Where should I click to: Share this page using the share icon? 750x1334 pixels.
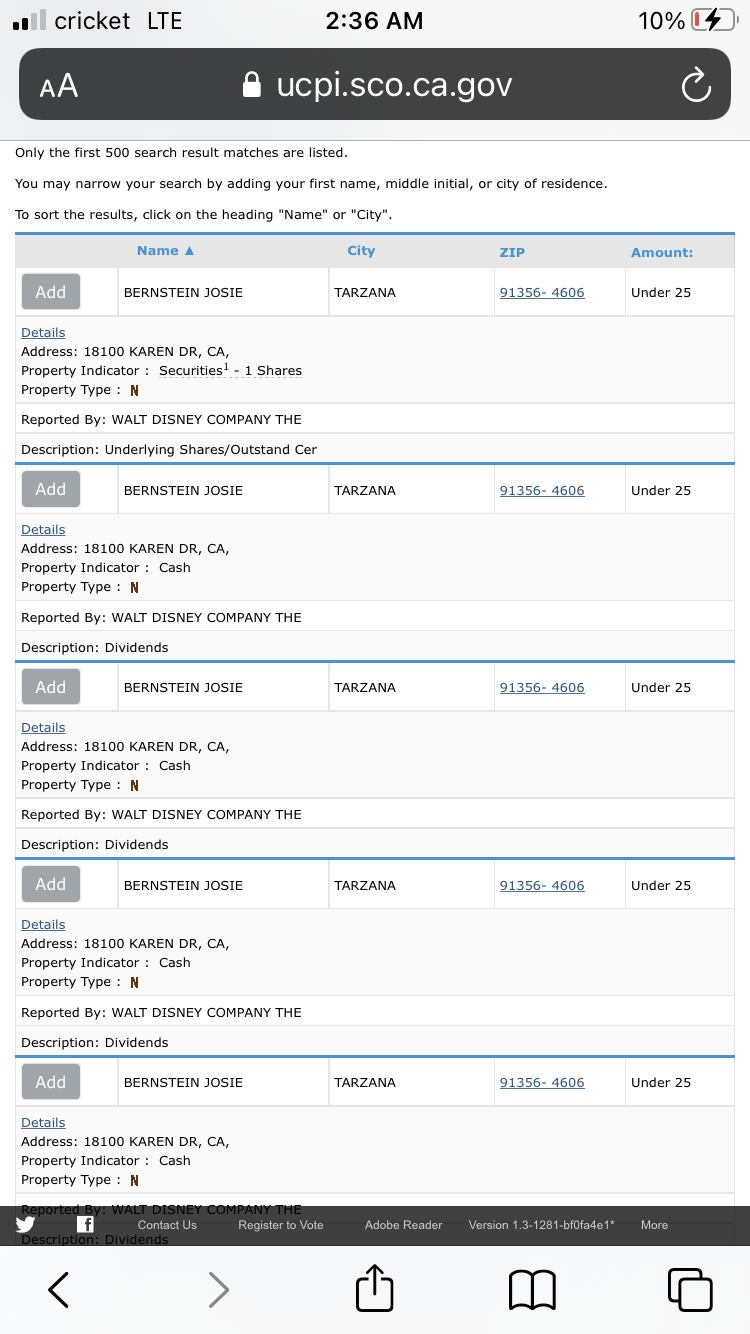374,1288
